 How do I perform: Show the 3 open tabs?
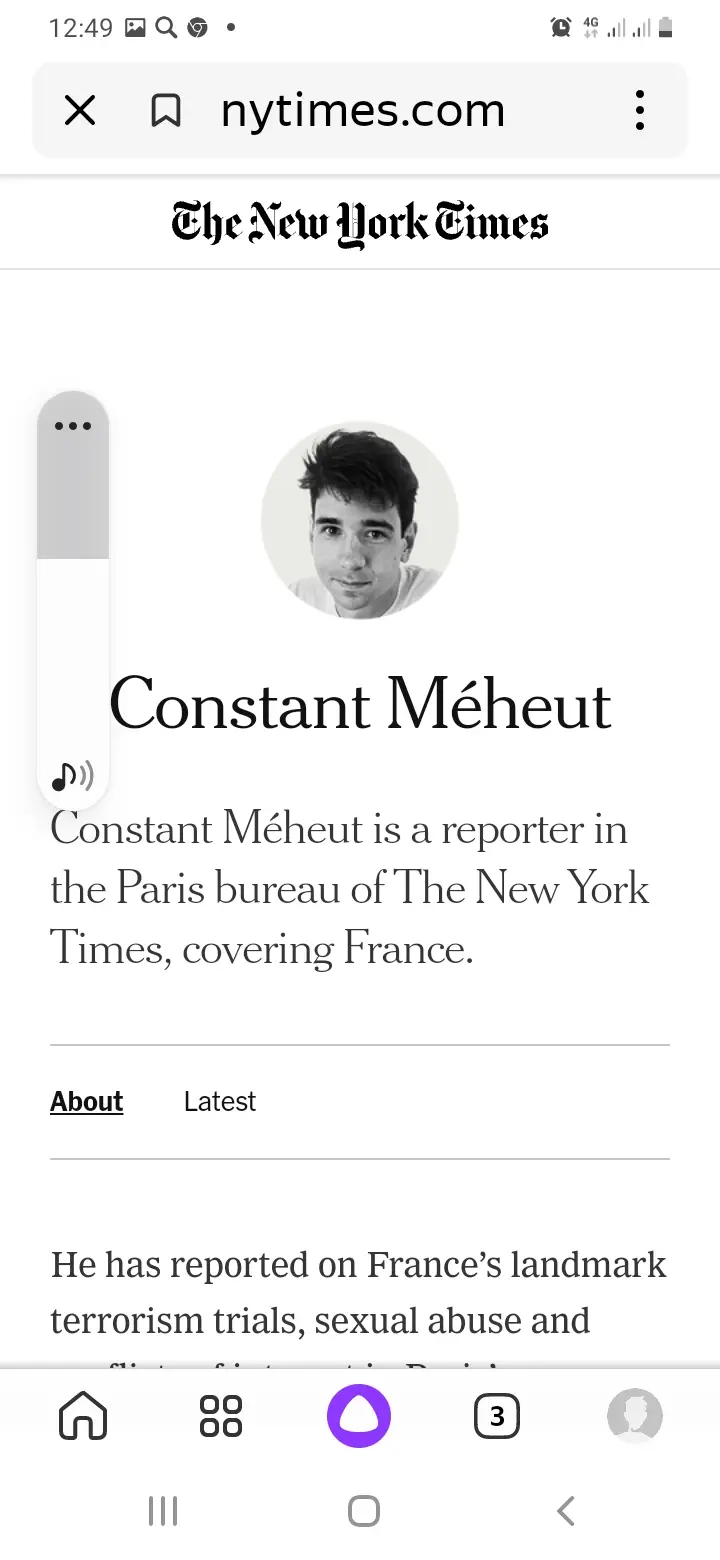[x=497, y=1417]
